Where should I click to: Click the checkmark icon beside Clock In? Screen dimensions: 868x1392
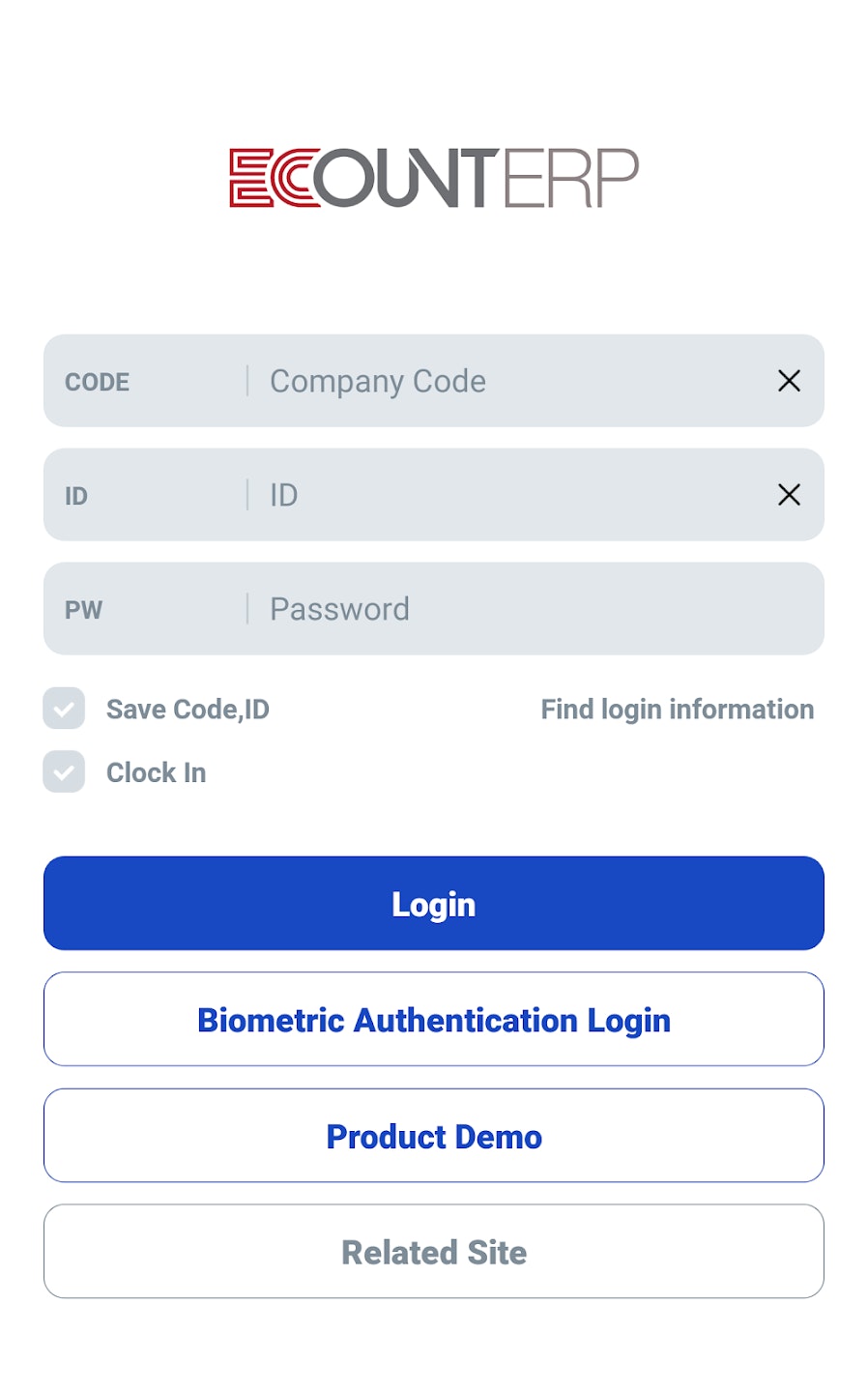pos(63,772)
